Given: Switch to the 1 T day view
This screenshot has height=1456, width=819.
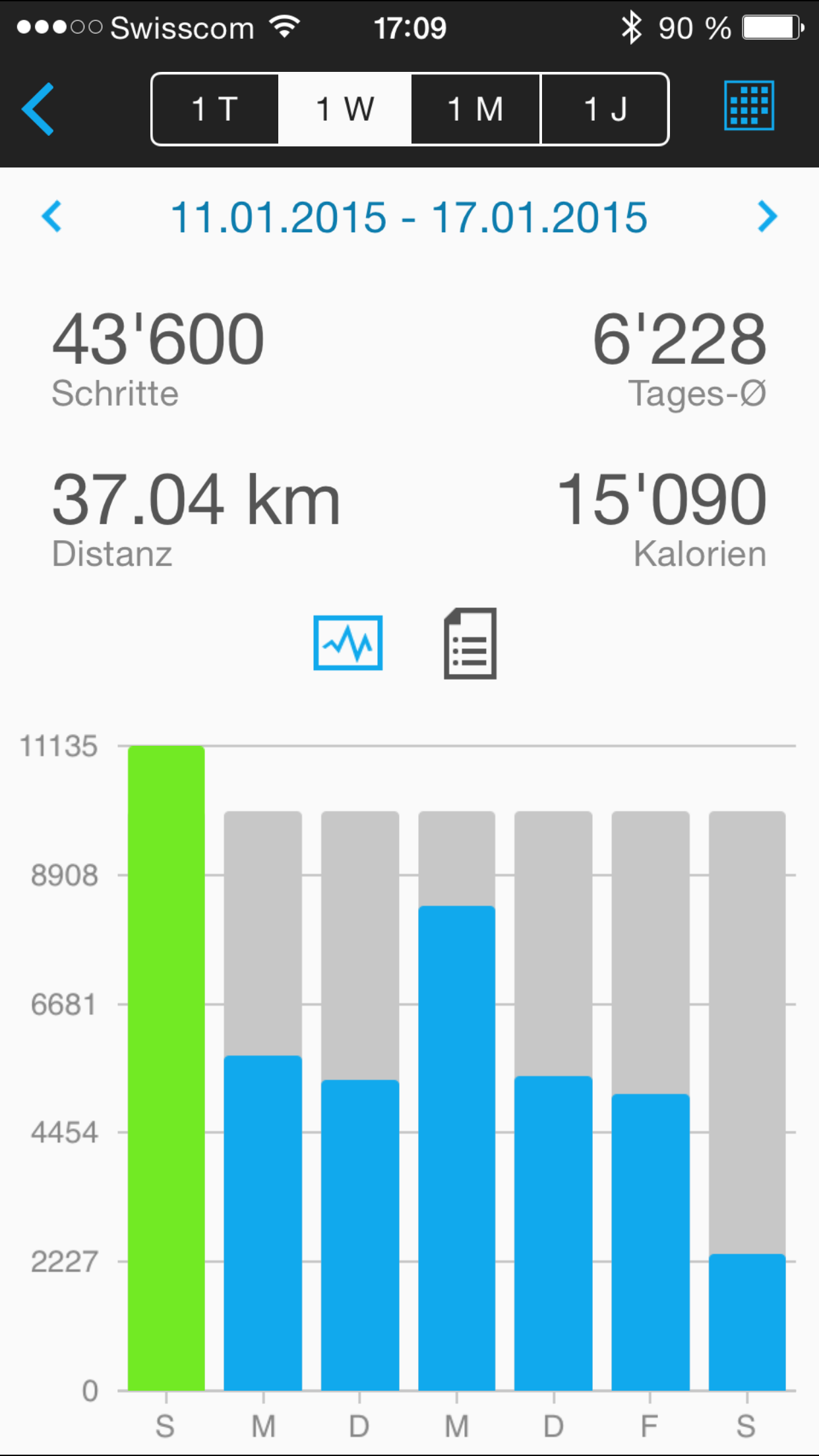Looking at the screenshot, I should click(215, 109).
